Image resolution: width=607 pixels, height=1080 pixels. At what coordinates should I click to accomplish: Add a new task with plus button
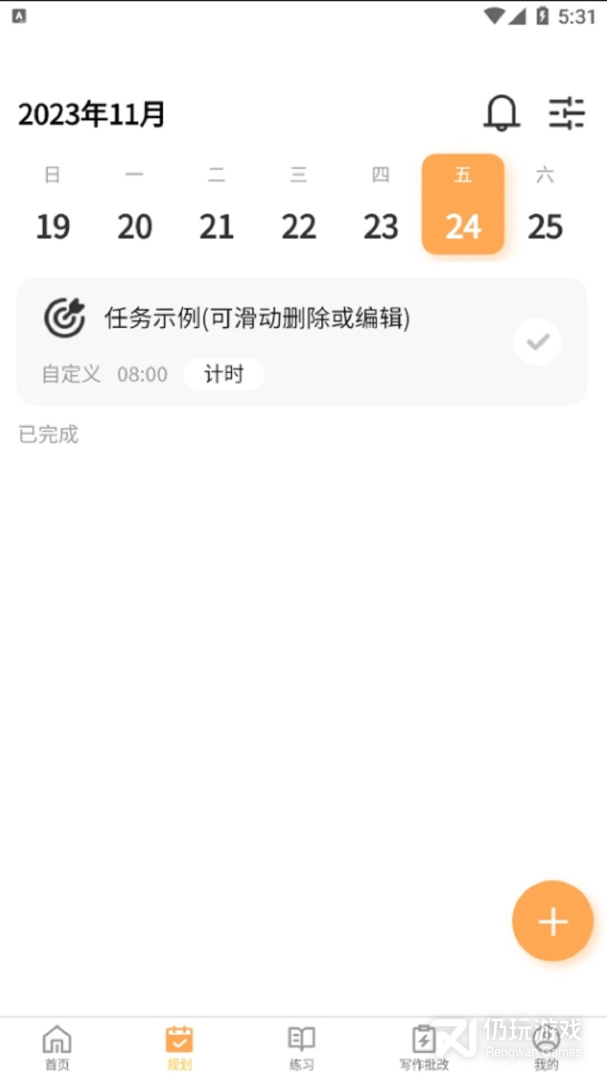pos(553,921)
